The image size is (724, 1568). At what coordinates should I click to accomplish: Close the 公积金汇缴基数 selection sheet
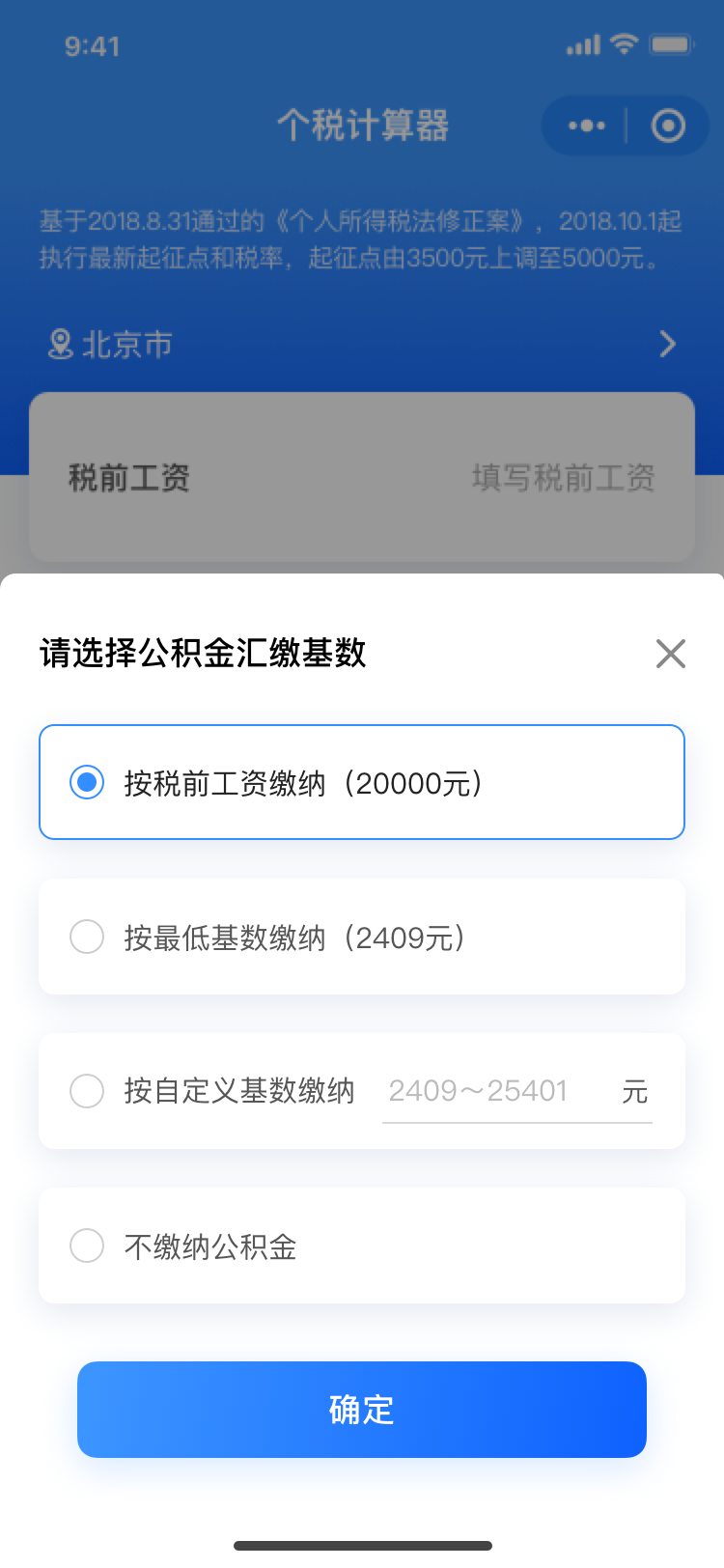(670, 654)
